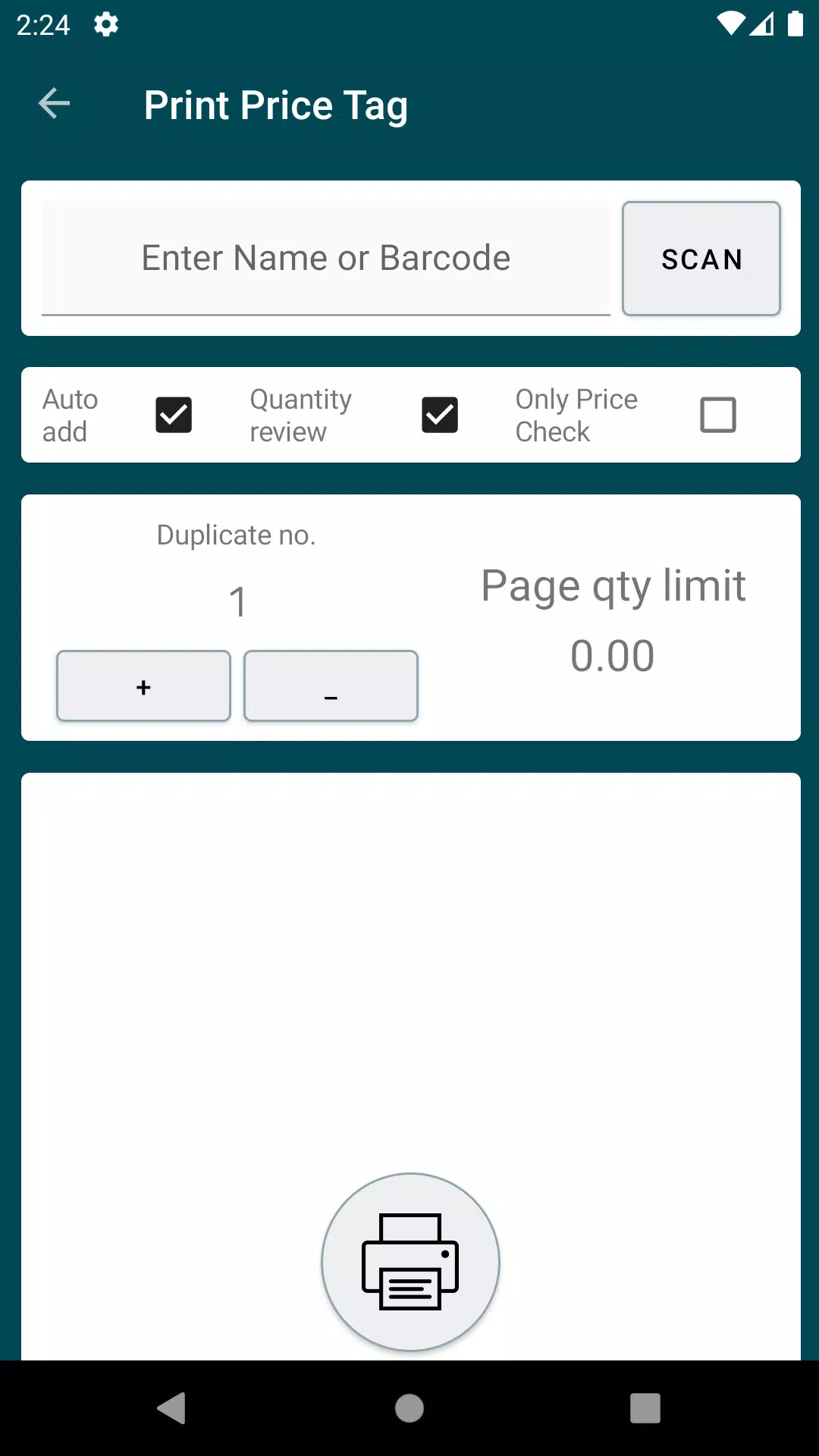
Task: Decrease duplicate number with the minus button
Action: [331, 686]
